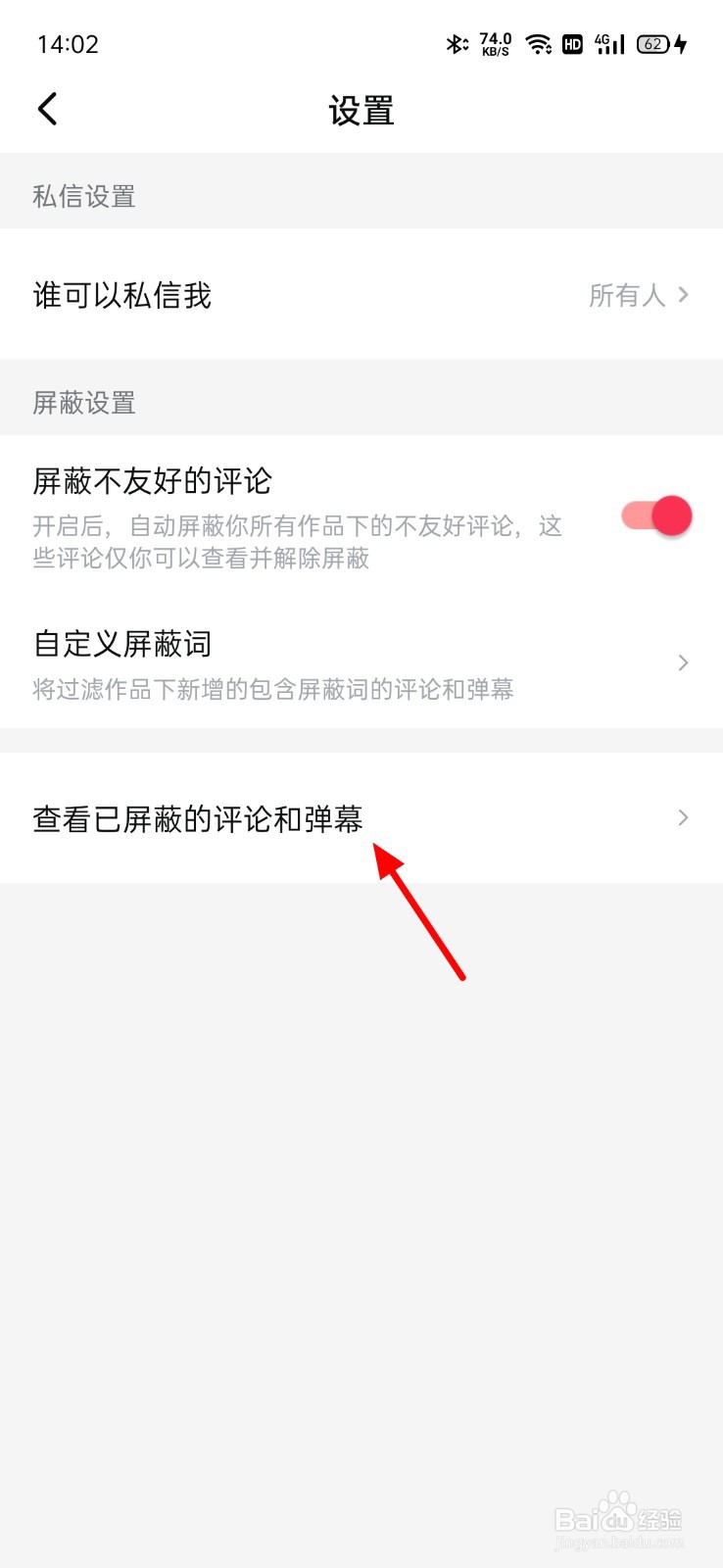Tap the network speed indicator showing 74.0 KB/S

pyautogui.click(x=495, y=44)
